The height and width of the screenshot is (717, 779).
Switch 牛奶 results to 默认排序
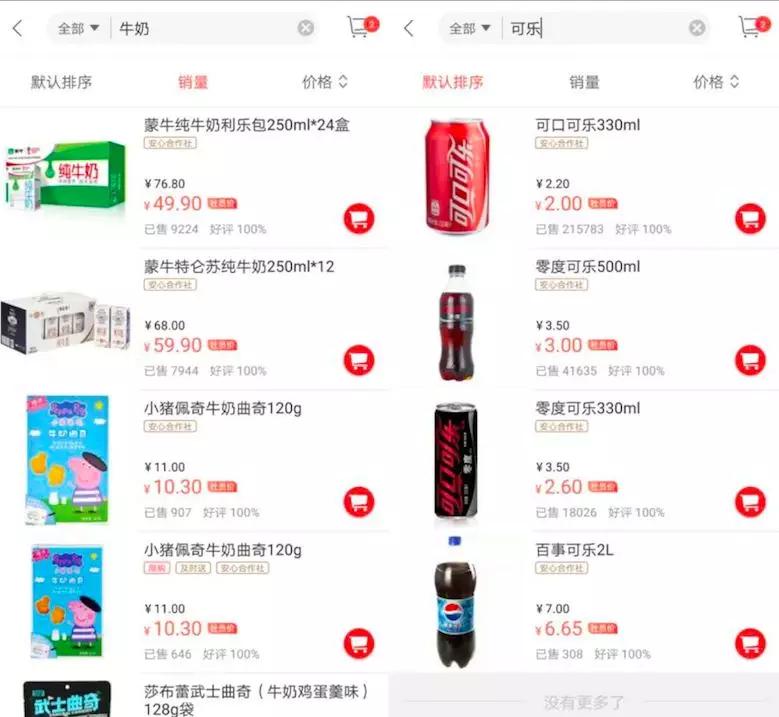[x=61, y=82]
